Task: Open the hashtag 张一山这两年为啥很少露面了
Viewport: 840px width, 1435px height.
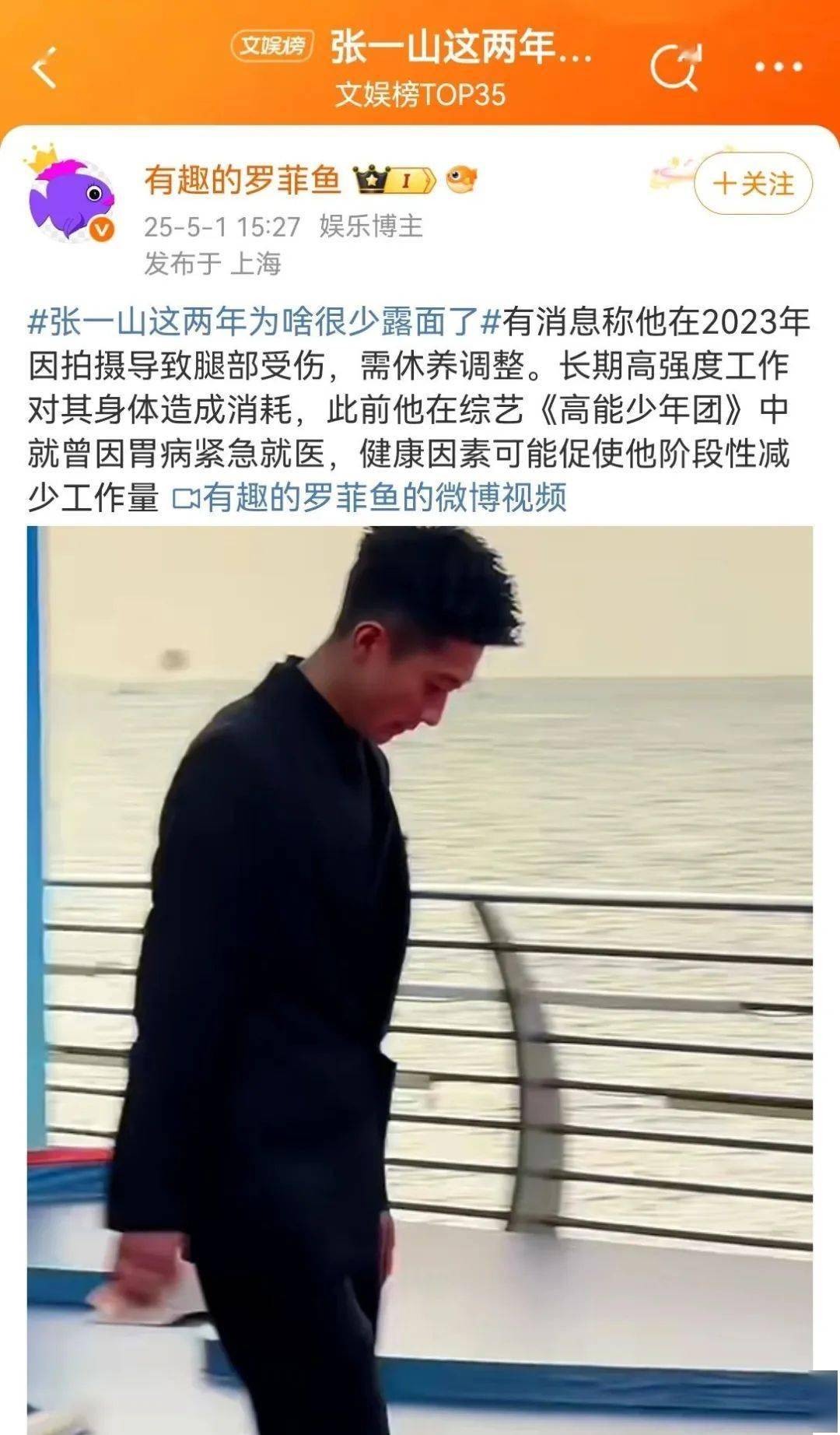Action: tap(264, 321)
